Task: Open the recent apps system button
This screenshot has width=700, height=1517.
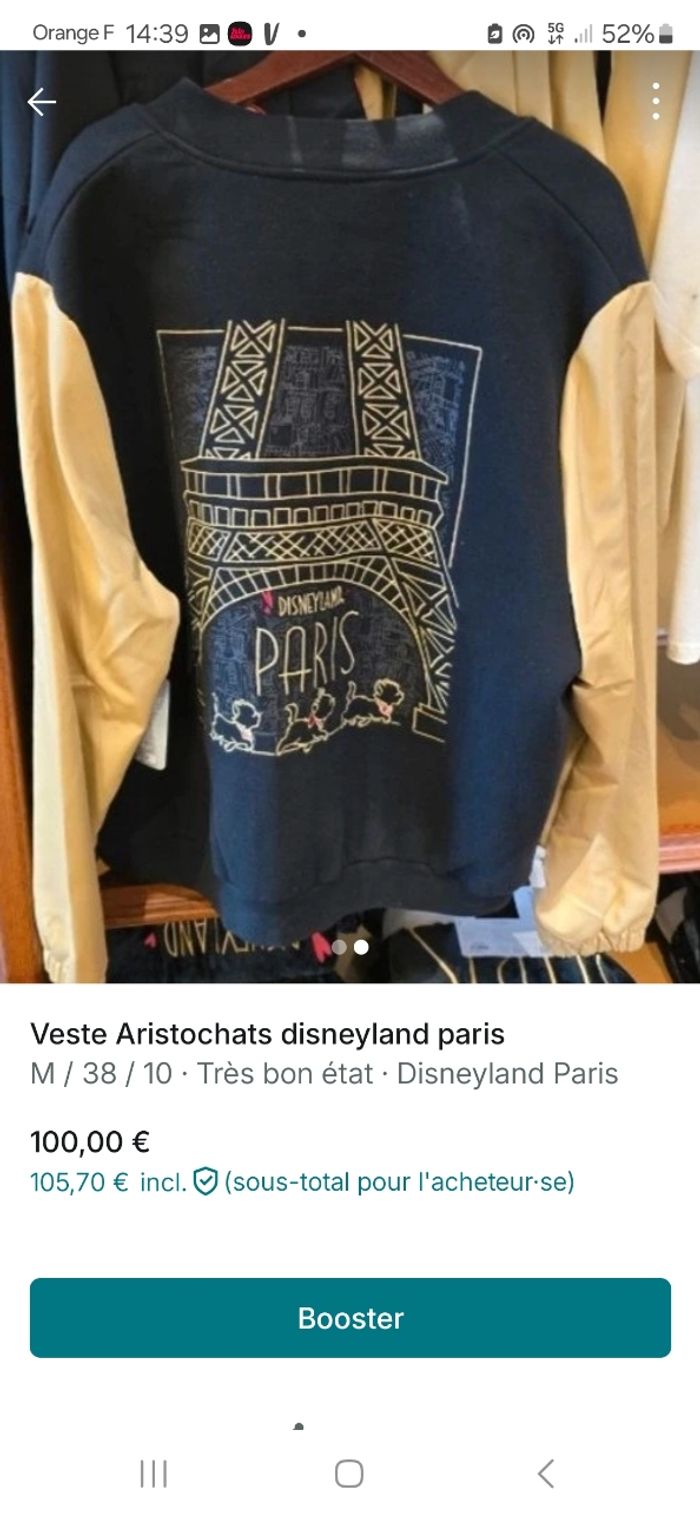Action: click(x=153, y=1473)
